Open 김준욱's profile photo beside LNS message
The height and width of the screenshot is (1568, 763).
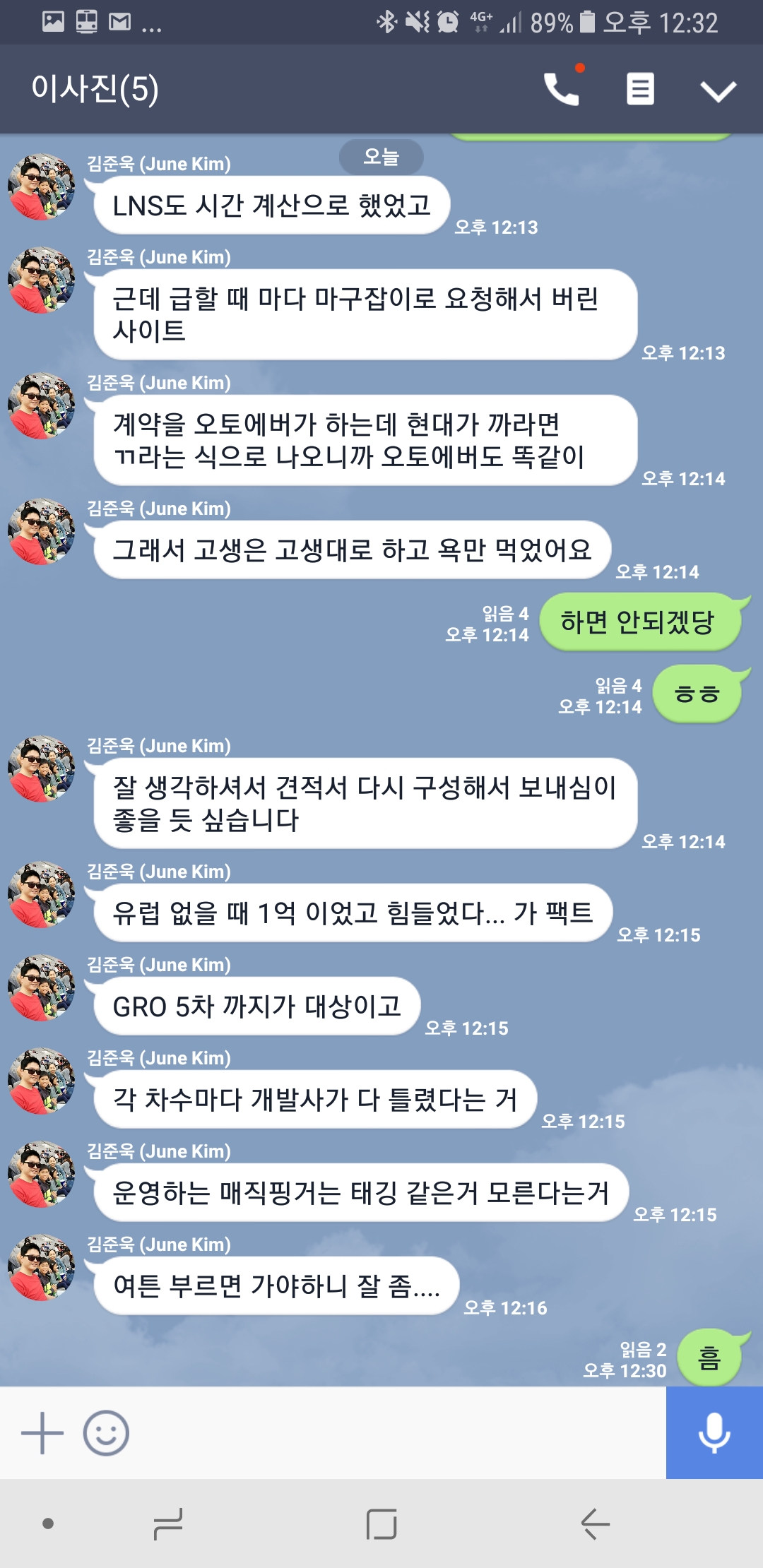41,187
